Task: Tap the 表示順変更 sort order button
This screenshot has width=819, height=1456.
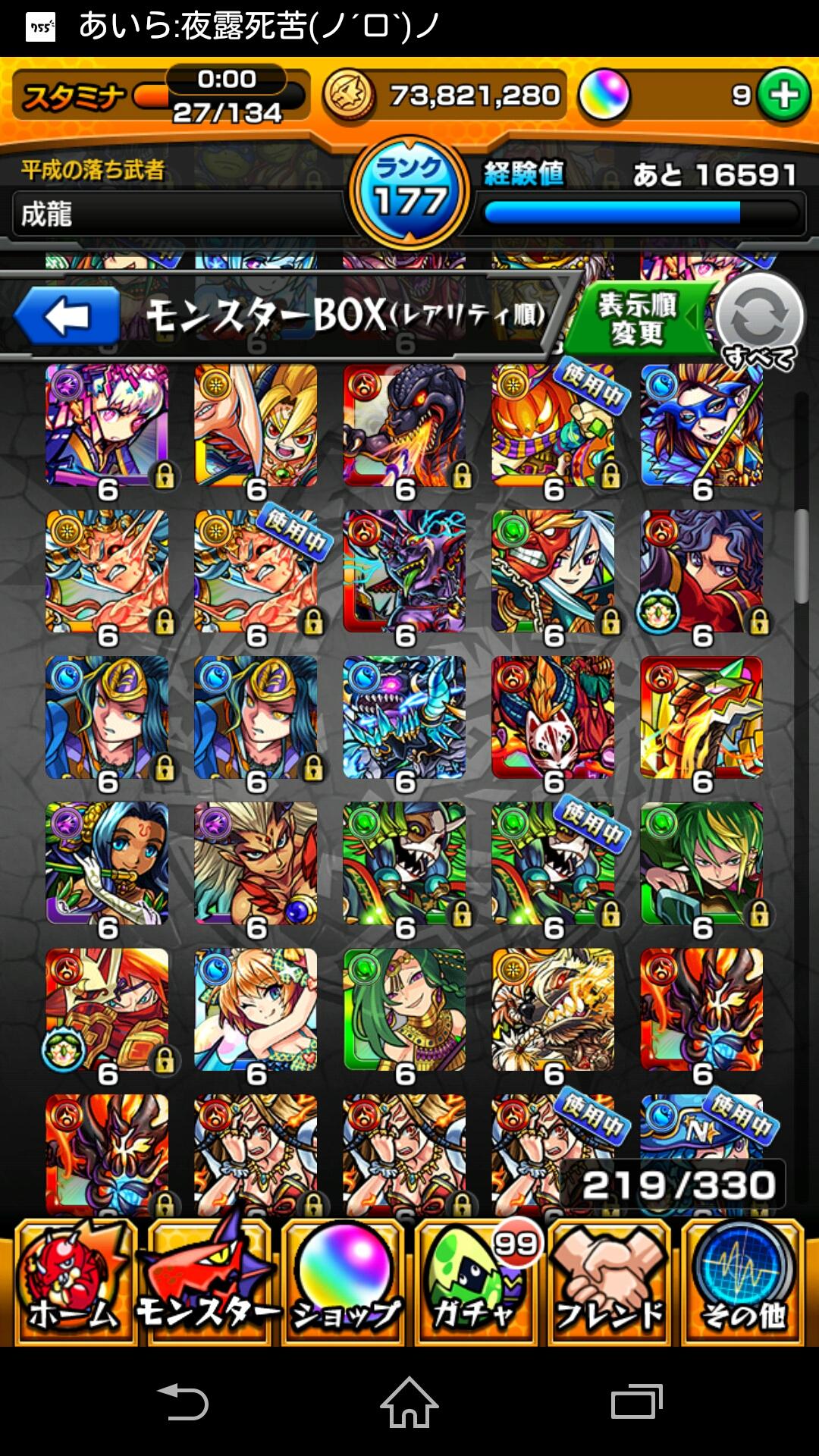Action: pos(637,318)
